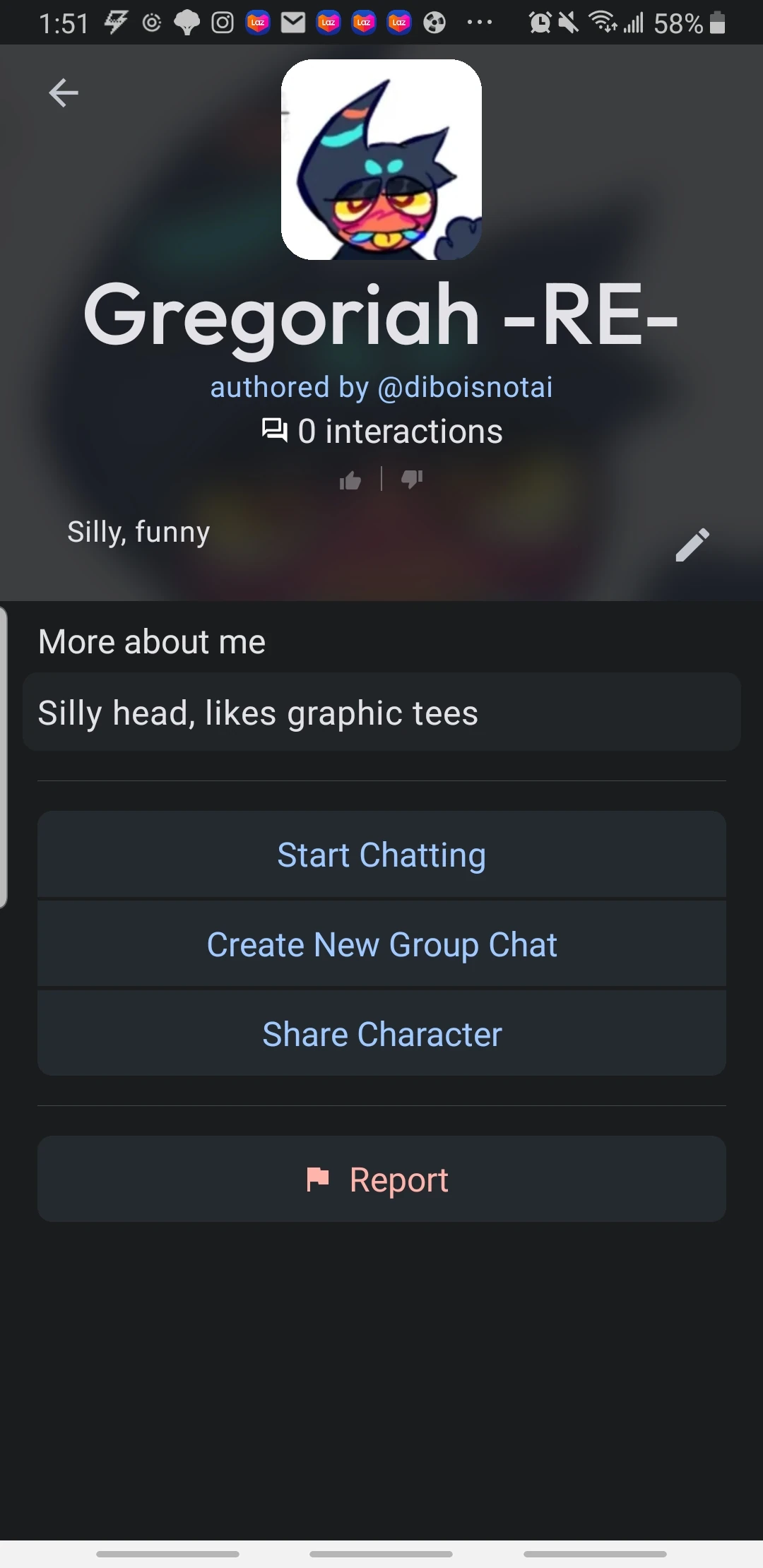763x1568 pixels.
Task: Open the pencil edit icon for tagline
Action: [x=692, y=544]
